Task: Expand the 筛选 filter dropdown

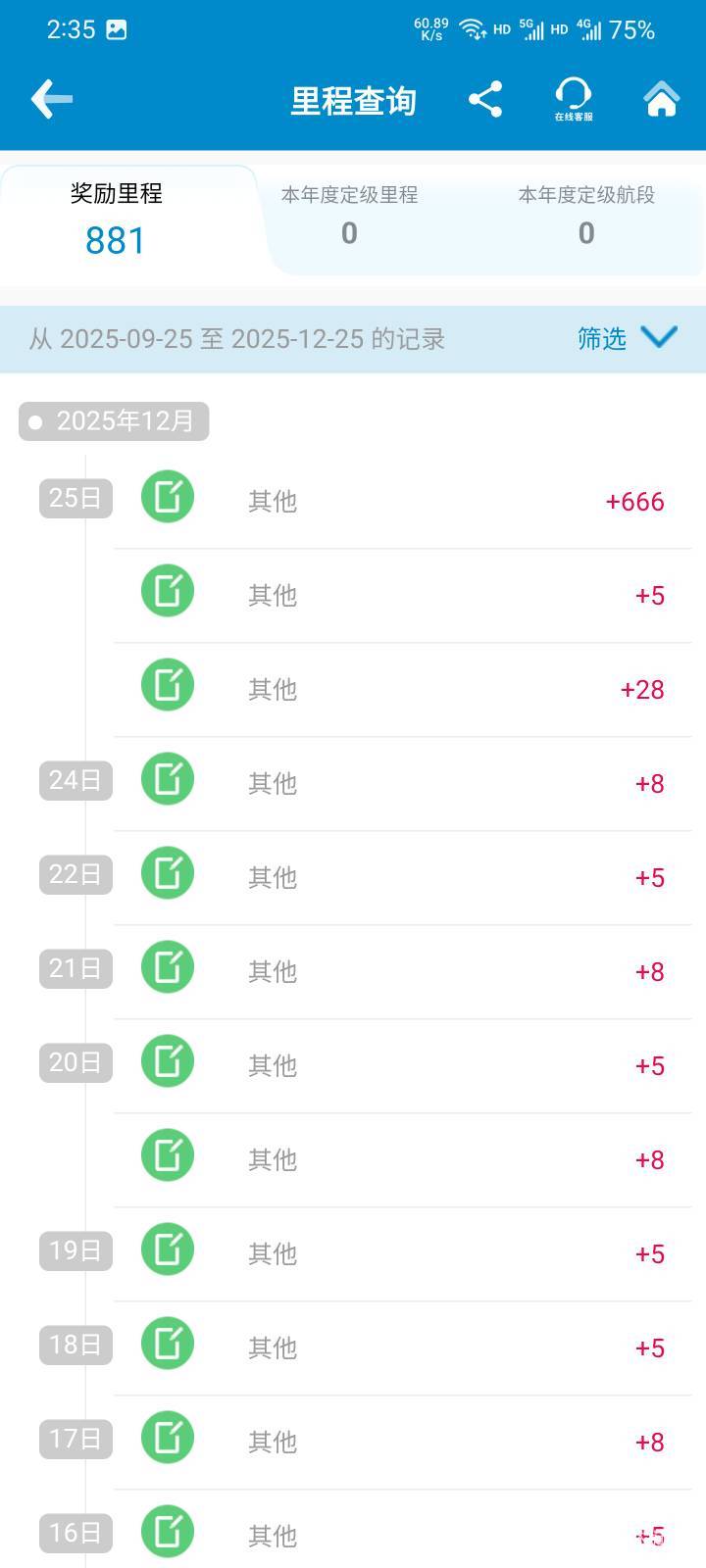Action: click(x=628, y=338)
